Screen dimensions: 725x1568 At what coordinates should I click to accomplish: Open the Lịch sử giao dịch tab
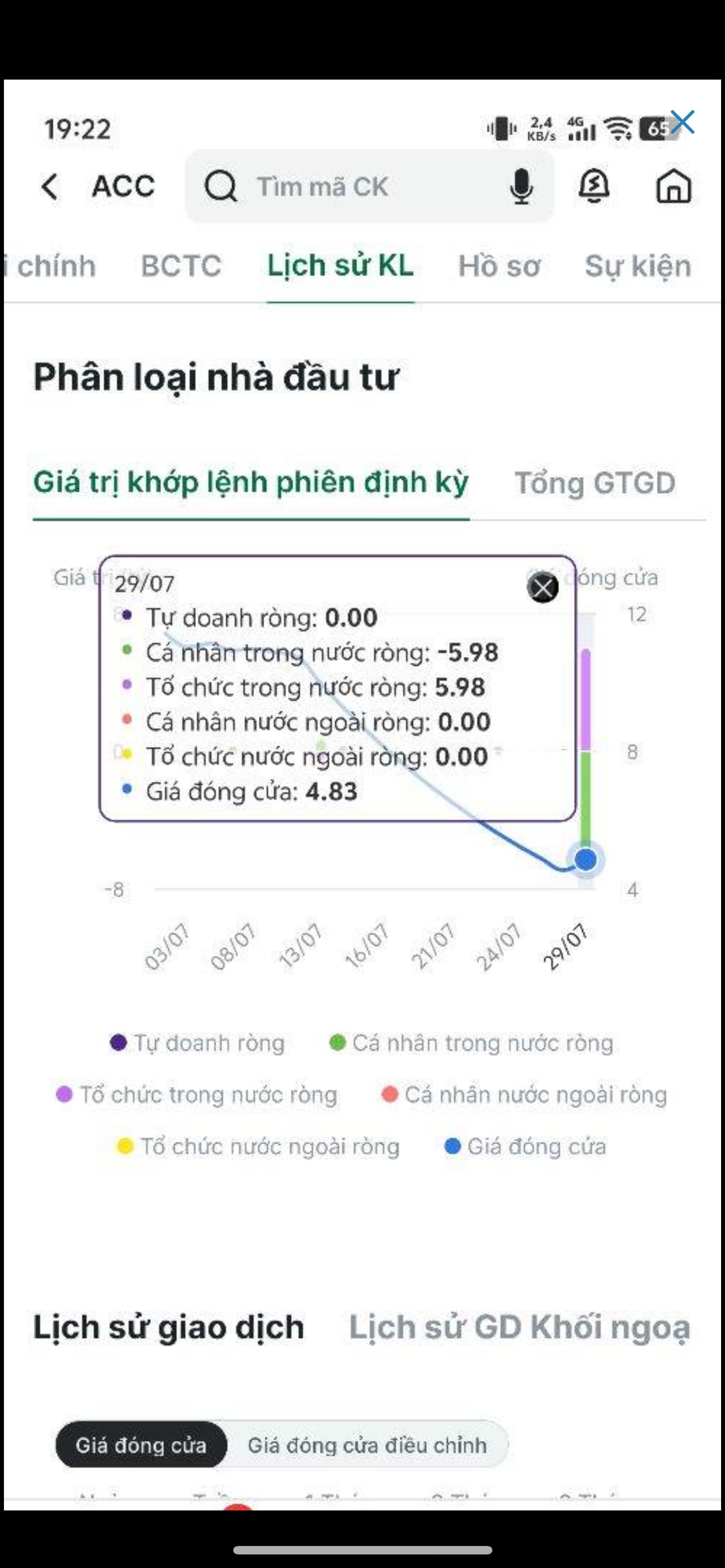pos(169,1326)
